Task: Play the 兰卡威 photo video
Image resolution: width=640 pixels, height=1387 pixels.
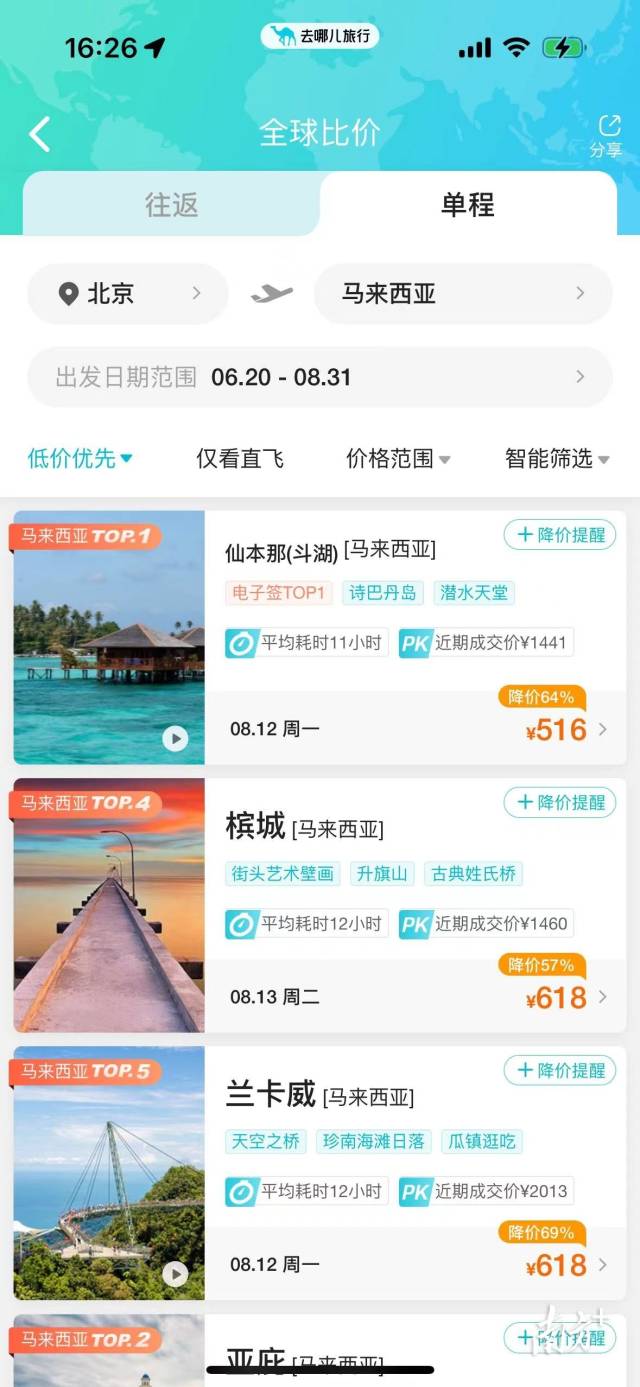Action: click(175, 1274)
